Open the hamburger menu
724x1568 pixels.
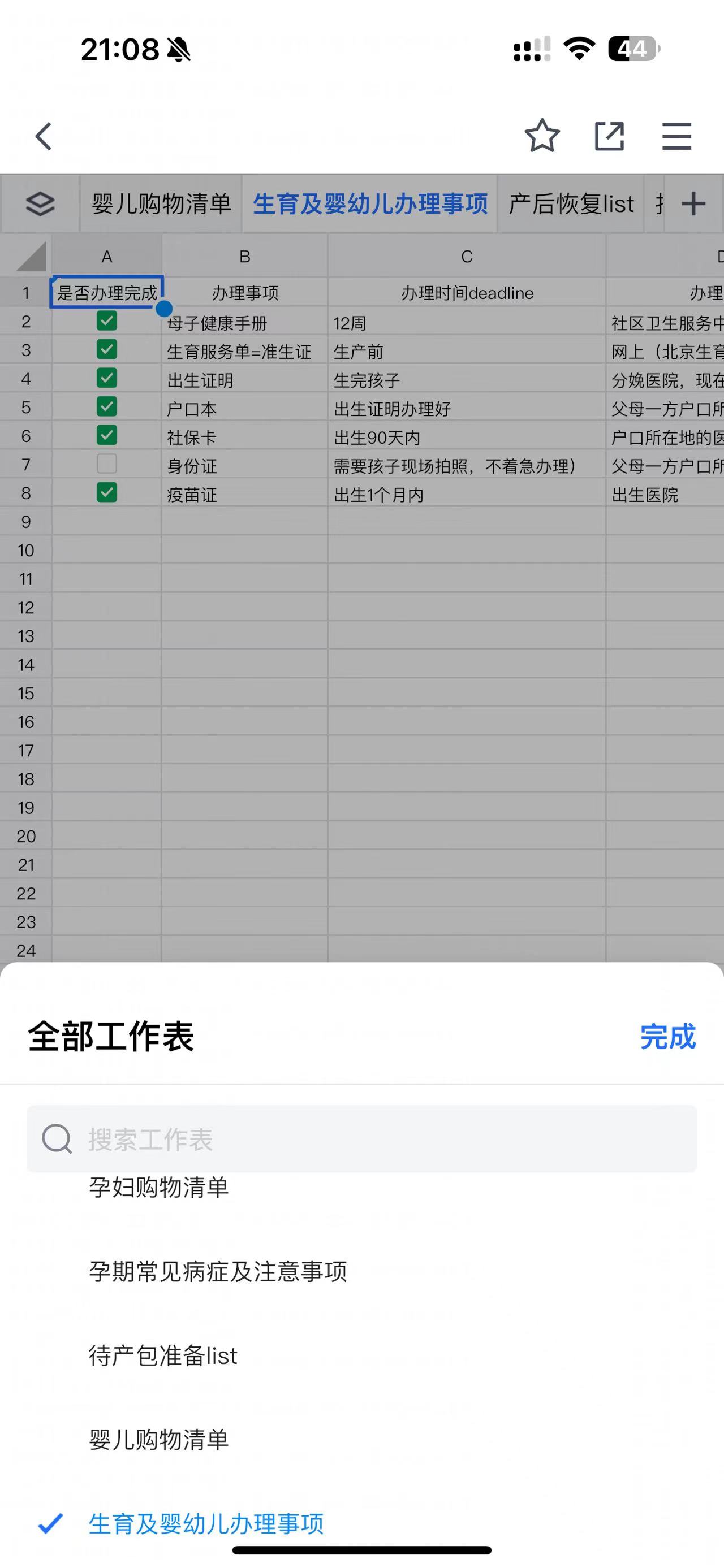[676, 136]
